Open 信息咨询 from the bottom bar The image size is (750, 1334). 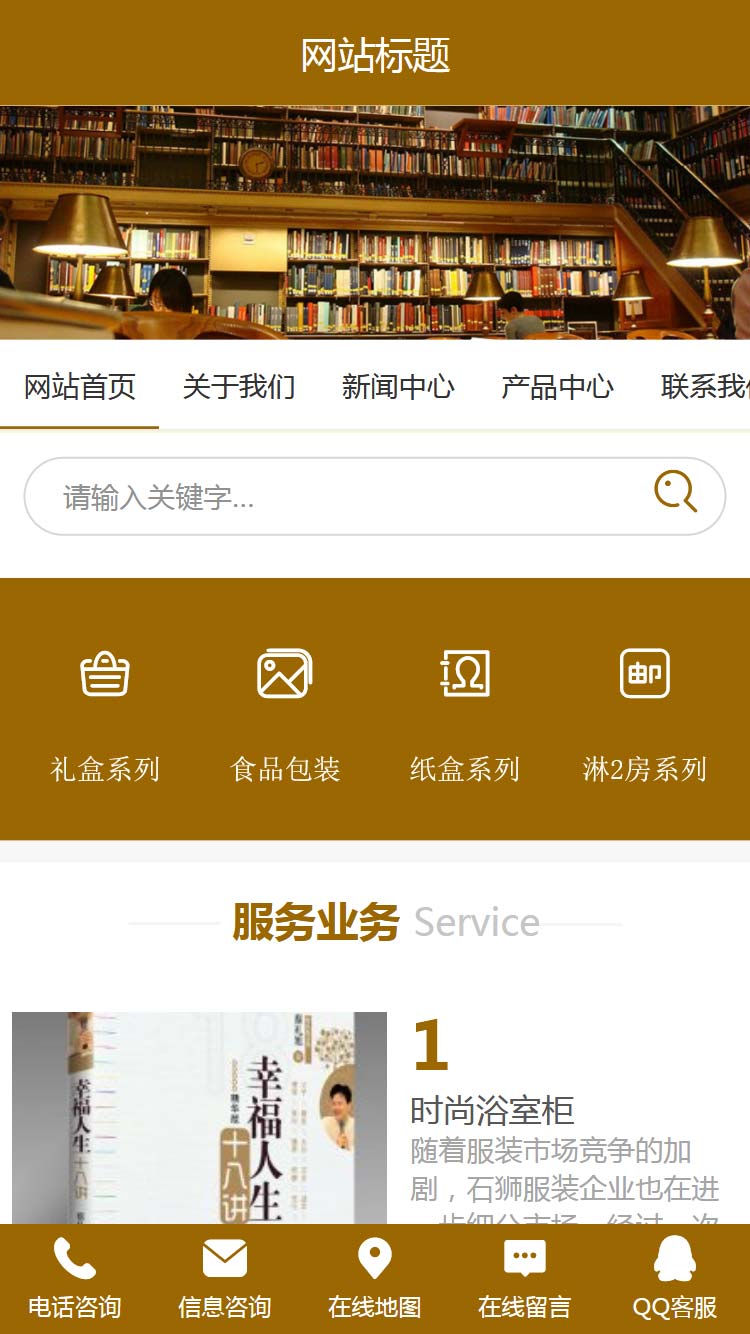coord(225,1279)
